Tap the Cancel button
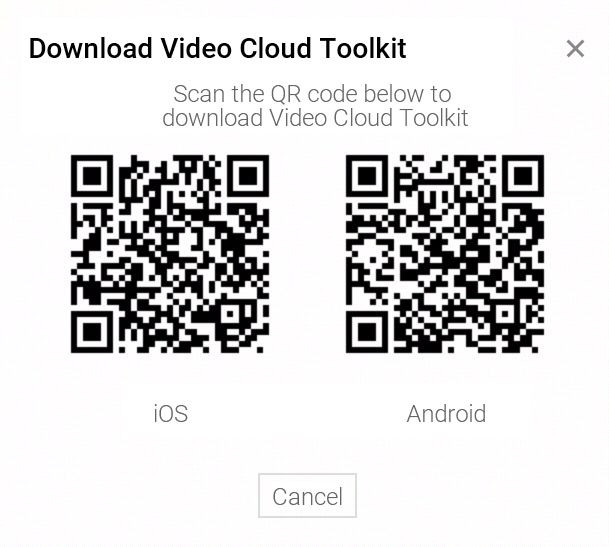Image resolution: width=609 pixels, height=547 pixels. click(307, 496)
